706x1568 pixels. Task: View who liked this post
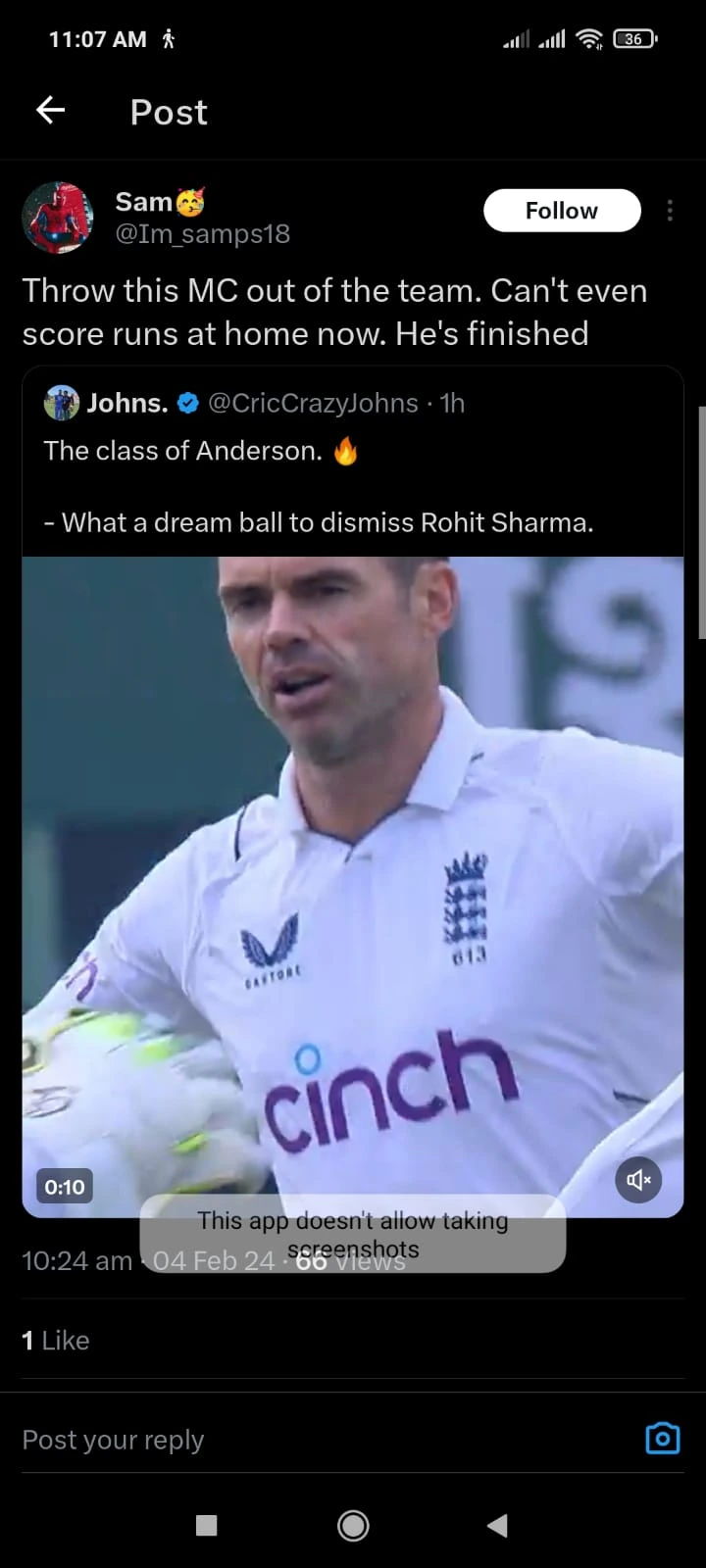click(x=56, y=1340)
